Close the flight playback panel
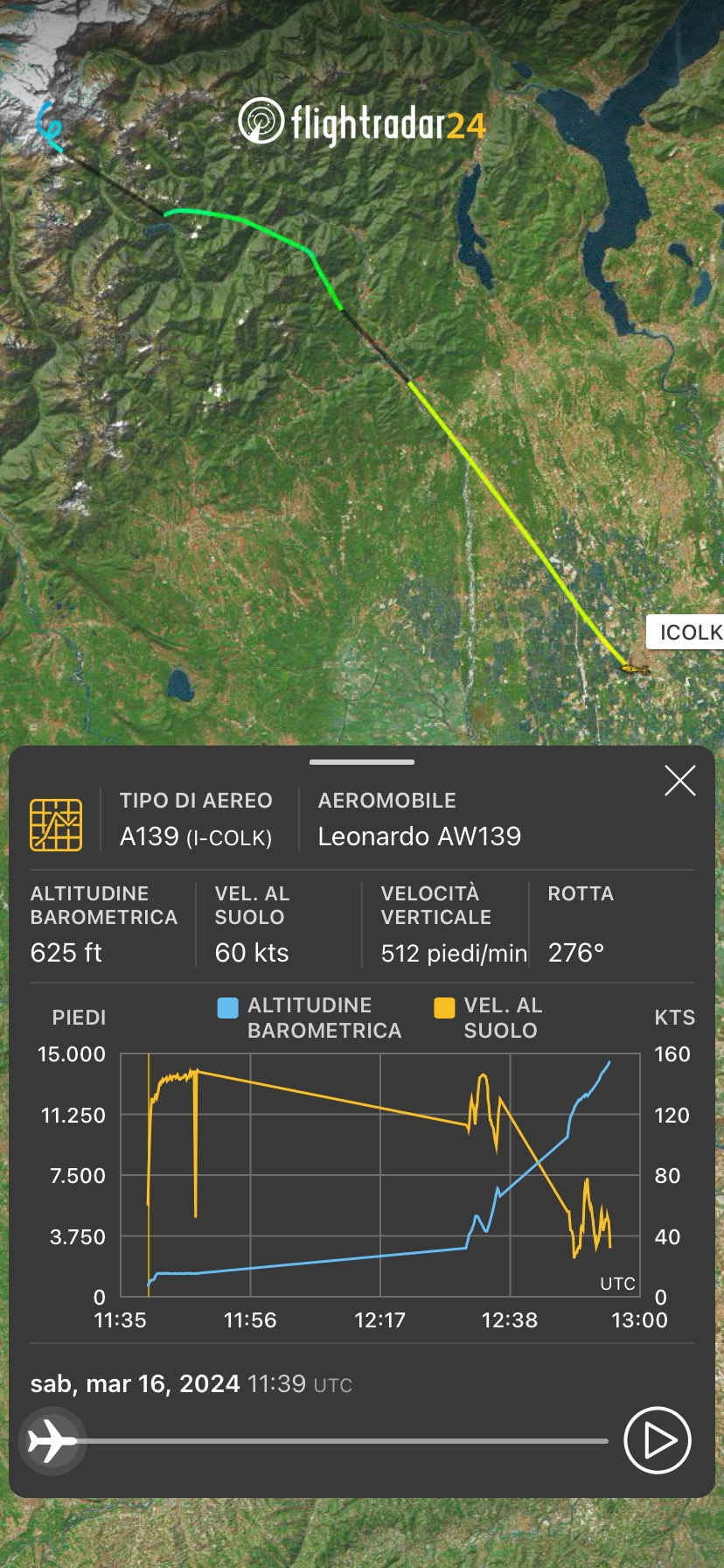 pos(679,780)
